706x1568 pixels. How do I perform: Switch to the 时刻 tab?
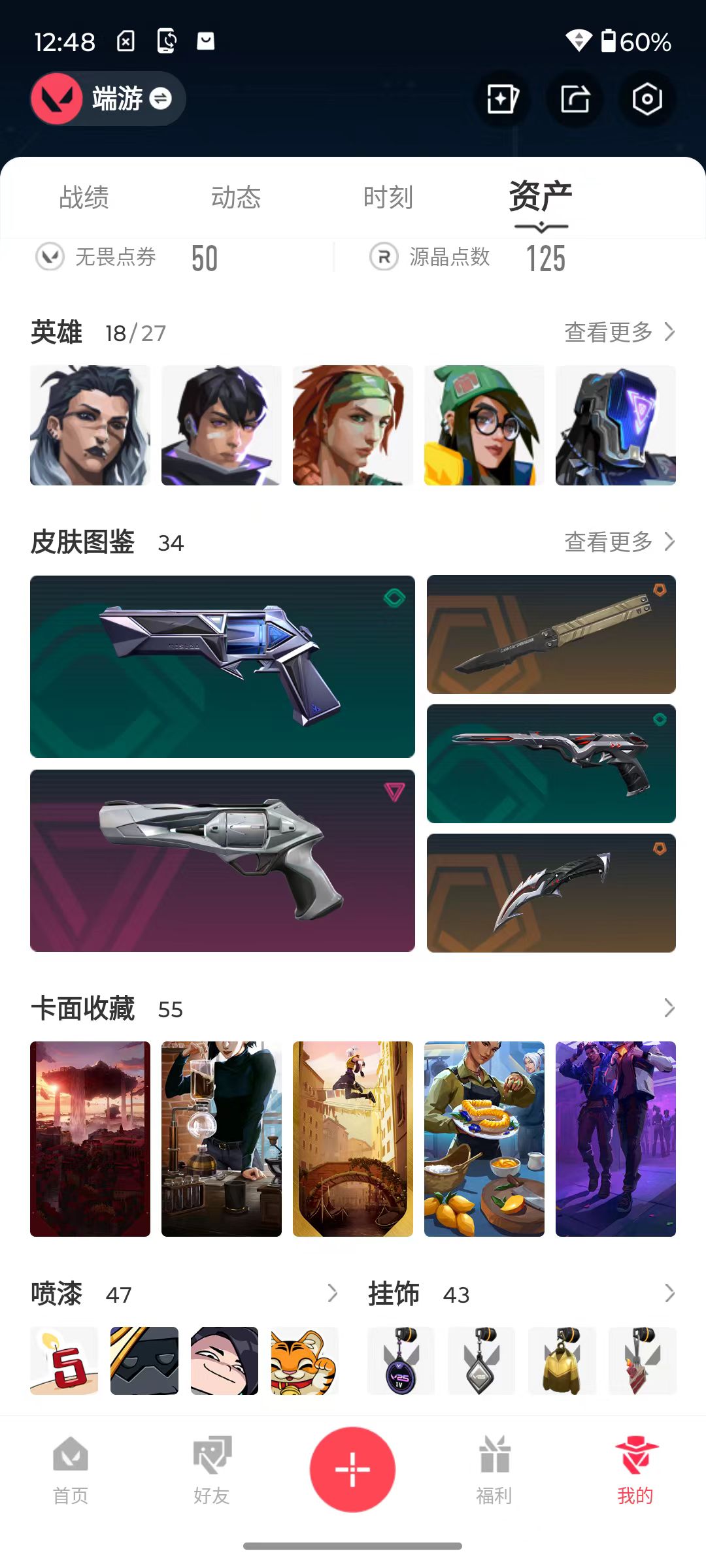388,197
